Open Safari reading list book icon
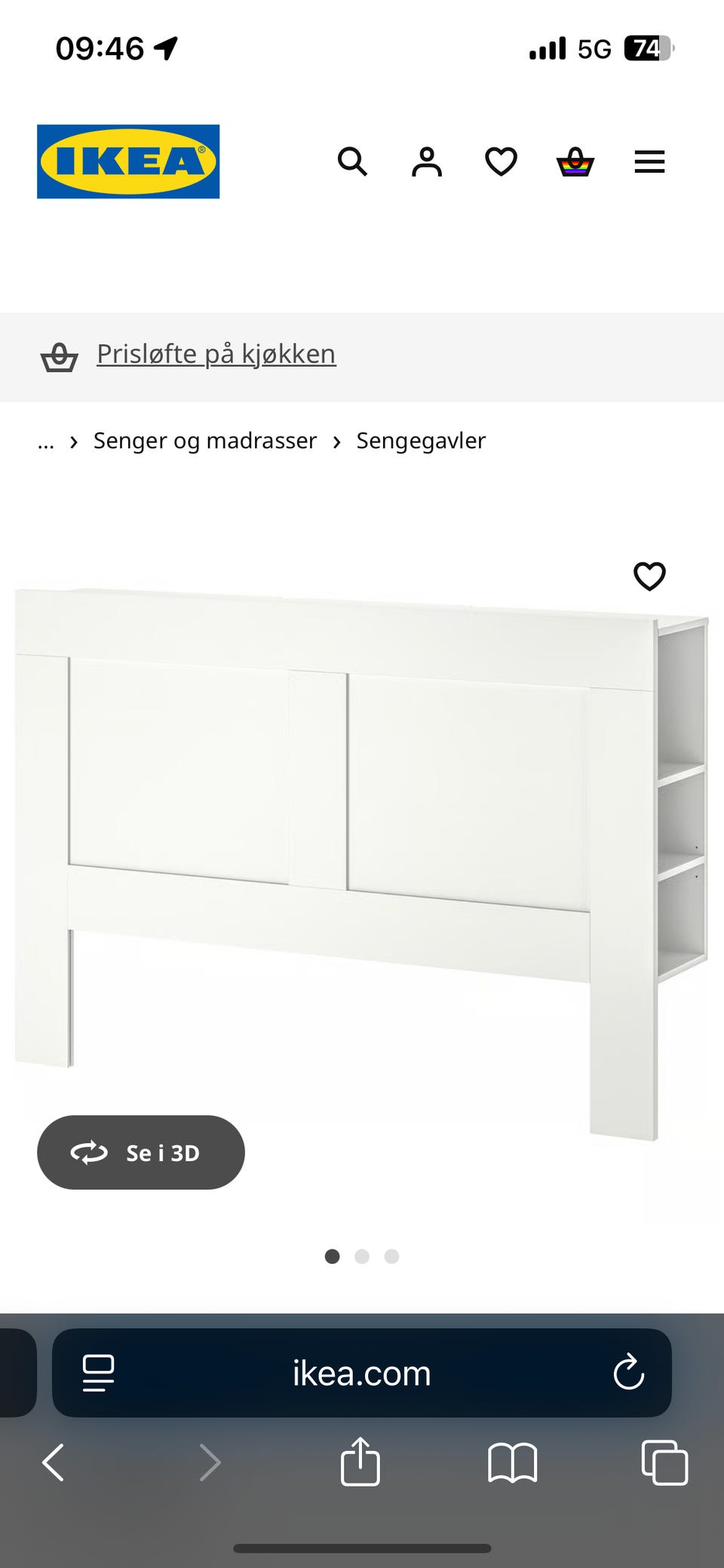Screen dimensions: 724x1568 [513, 1462]
